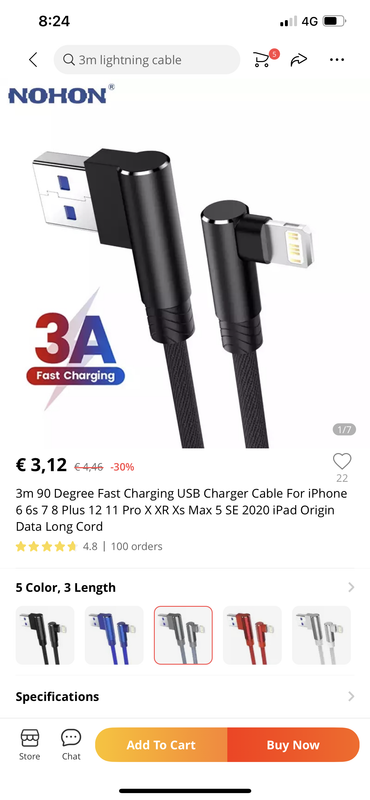Tap Buy Now
Image resolution: width=370 pixels, height=800 pixels.
293,745
